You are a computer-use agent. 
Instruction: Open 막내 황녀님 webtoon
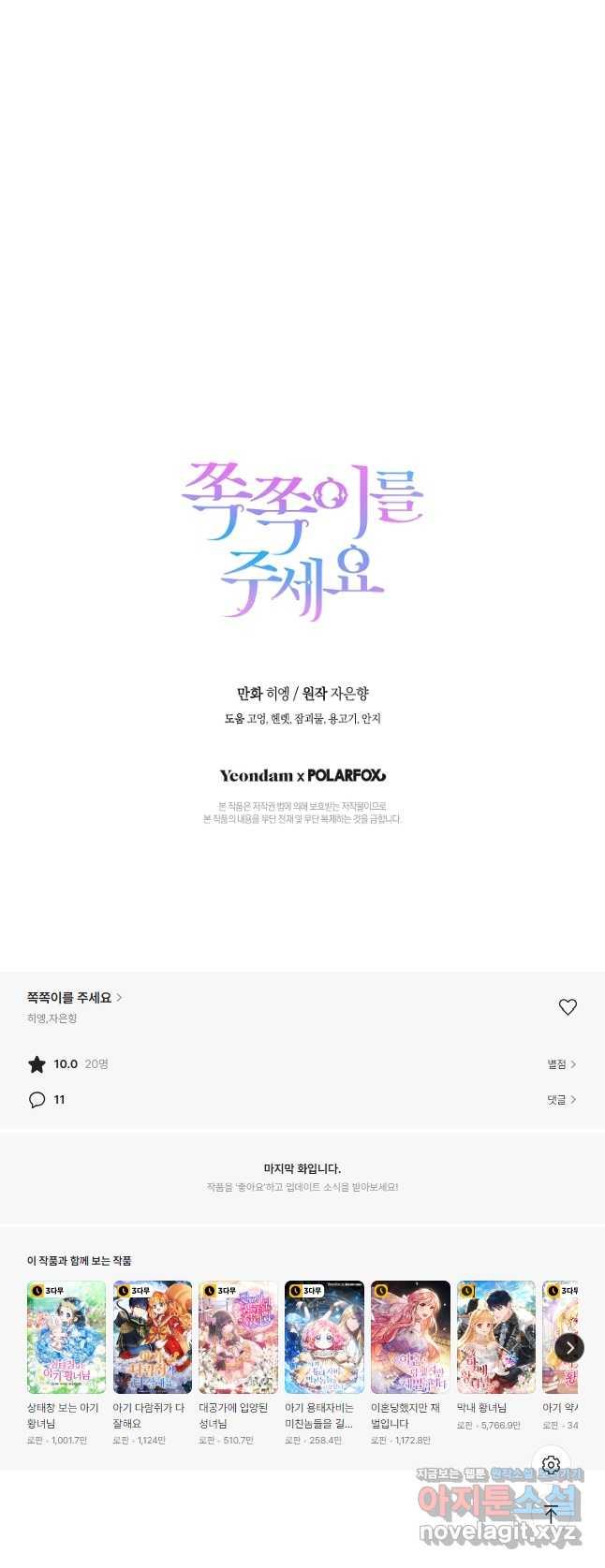(x=496, y=1338)
